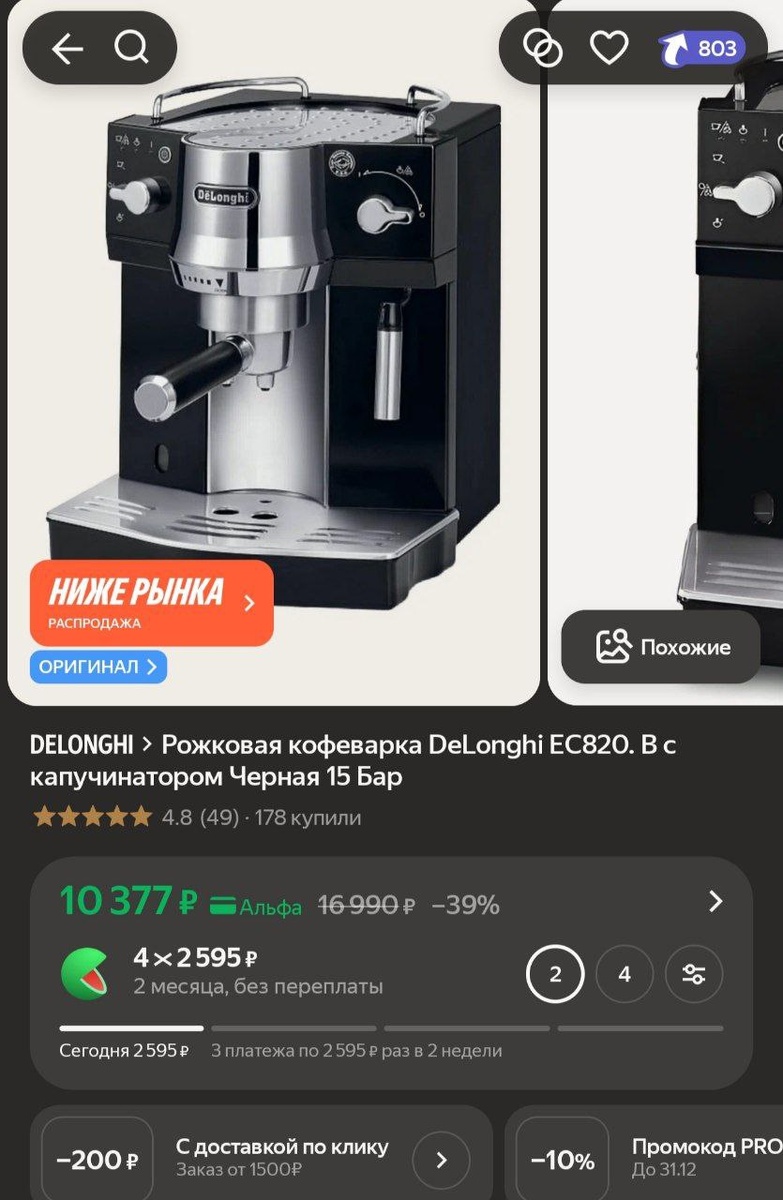Tap the 'Оригинал' badge

(98, 667)
